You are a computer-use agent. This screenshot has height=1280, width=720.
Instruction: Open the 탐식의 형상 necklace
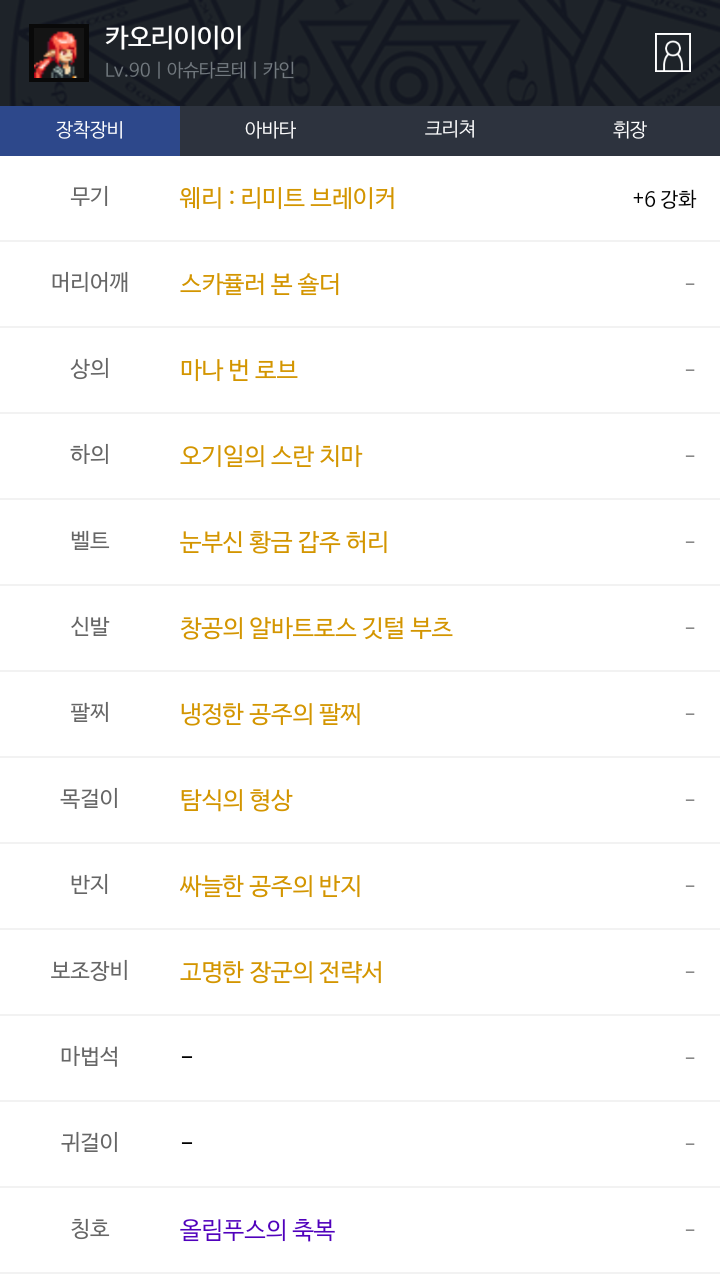coord(236,800)
